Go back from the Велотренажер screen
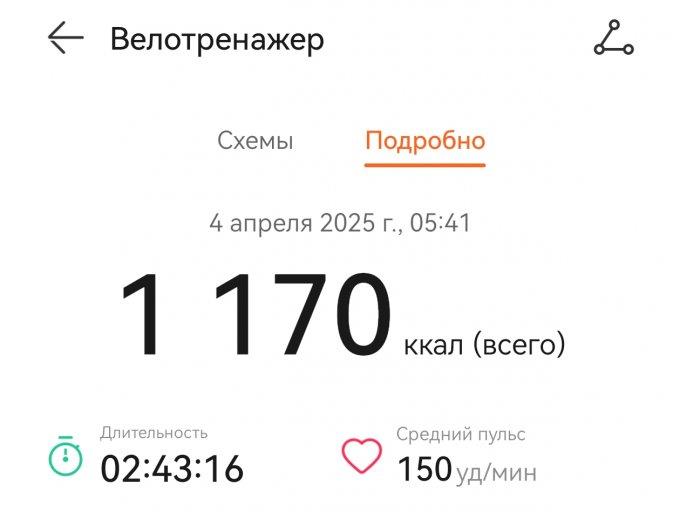This screenshot has width=680, height=512. tap(66, 39)
